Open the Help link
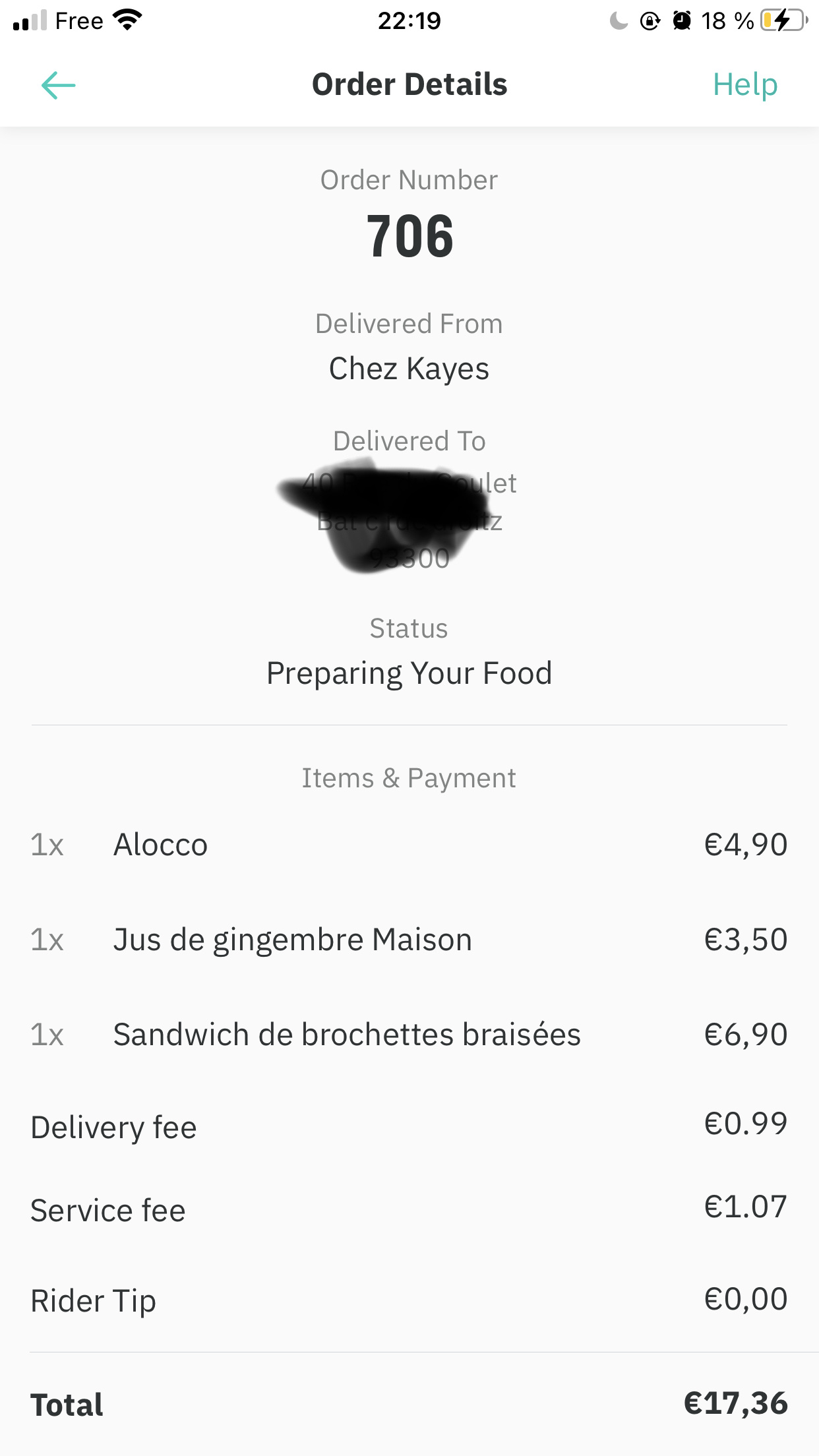This screenshot has width=819, height=1456. 744,85
